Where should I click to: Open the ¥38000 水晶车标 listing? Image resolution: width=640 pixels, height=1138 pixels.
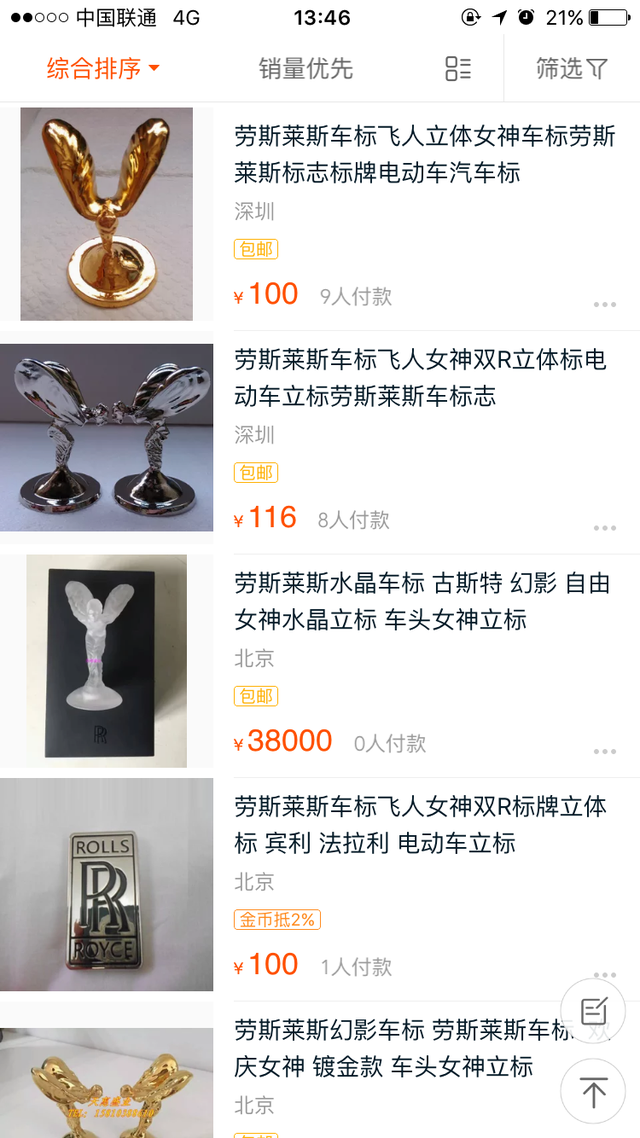point(422,601)
